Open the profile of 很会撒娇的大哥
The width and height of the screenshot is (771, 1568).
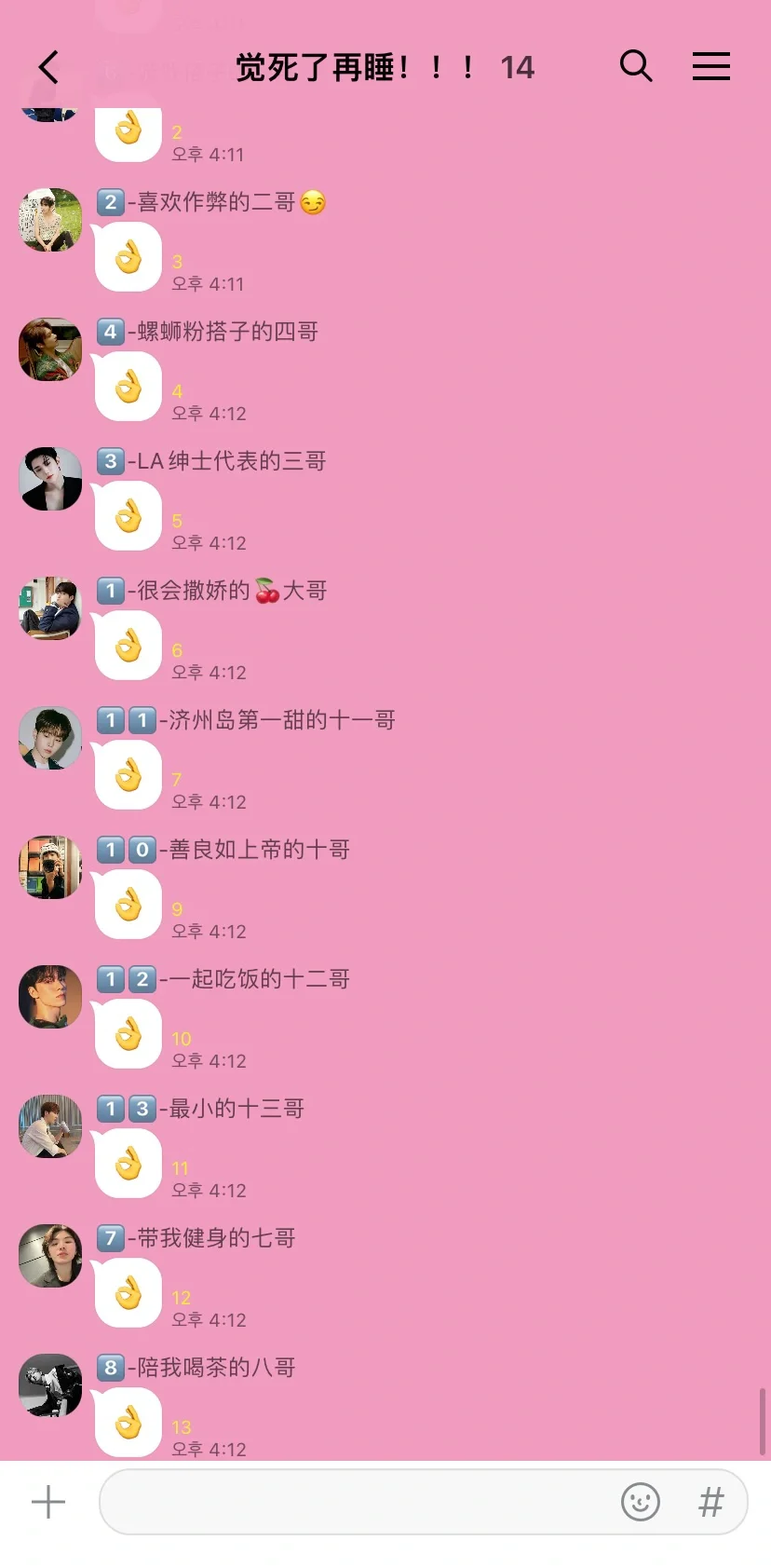pyautogui.click(x=50, y=608)
